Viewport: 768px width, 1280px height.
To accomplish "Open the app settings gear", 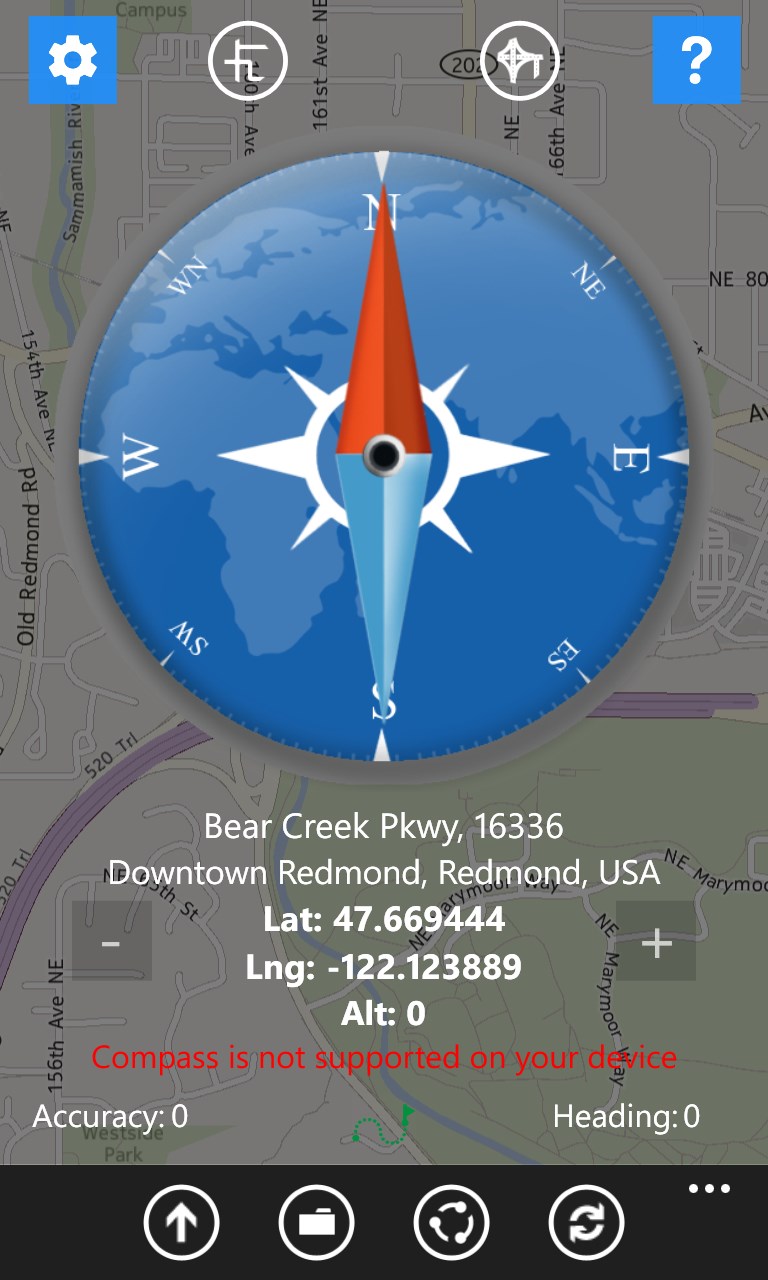I will (x=72, y=60).
